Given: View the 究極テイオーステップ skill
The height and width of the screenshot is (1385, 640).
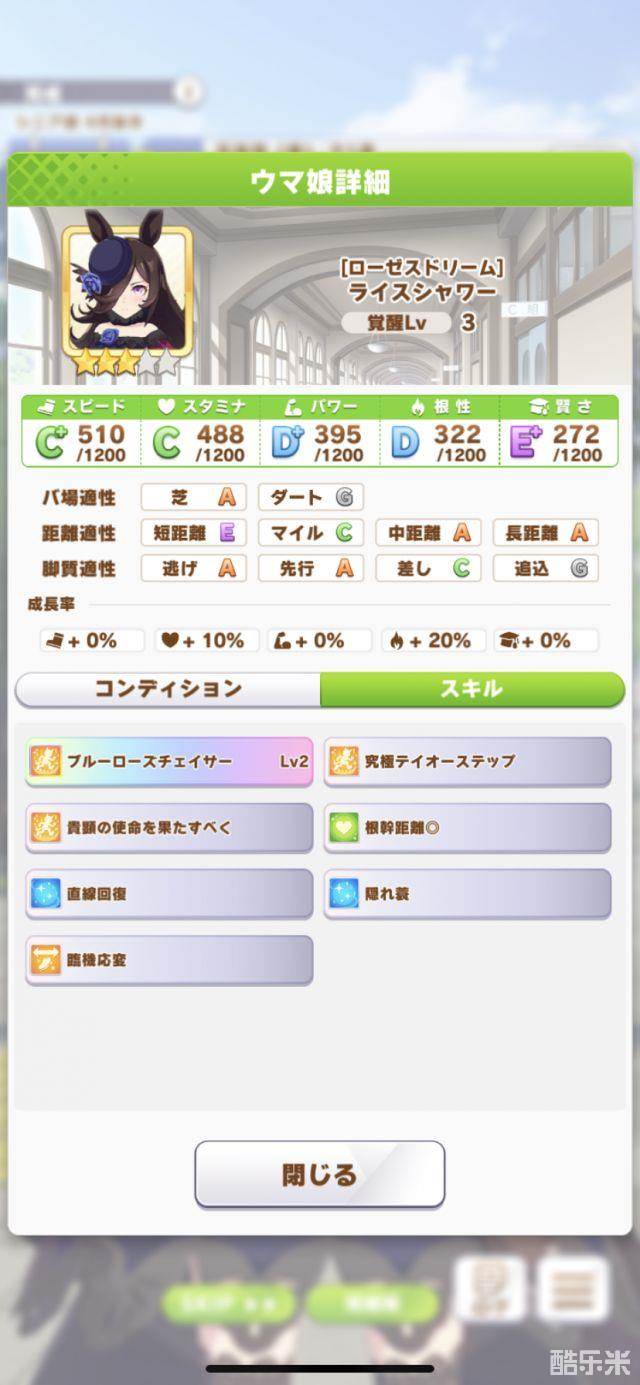Looking at the screenshot, I should [467, 762].
